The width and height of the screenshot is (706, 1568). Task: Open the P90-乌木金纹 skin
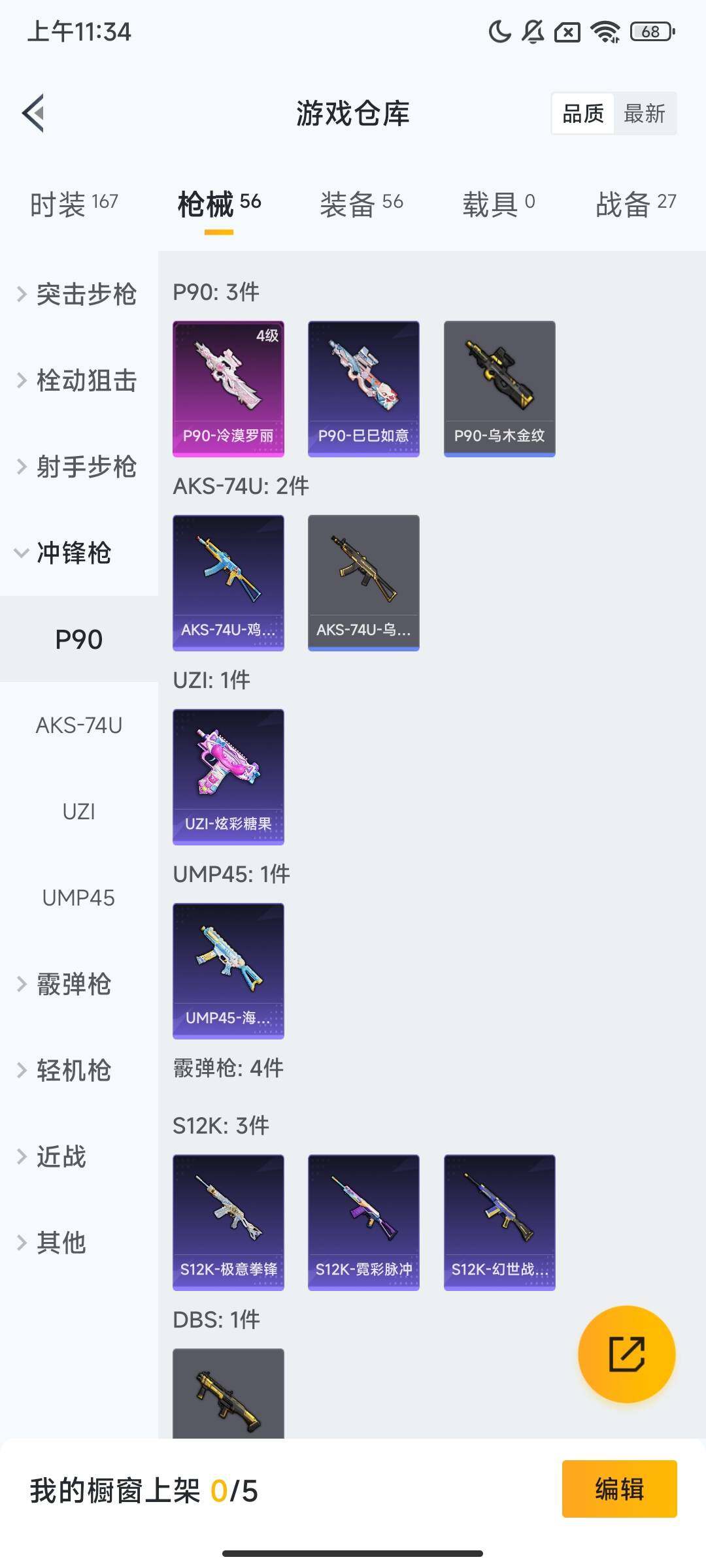499,388
